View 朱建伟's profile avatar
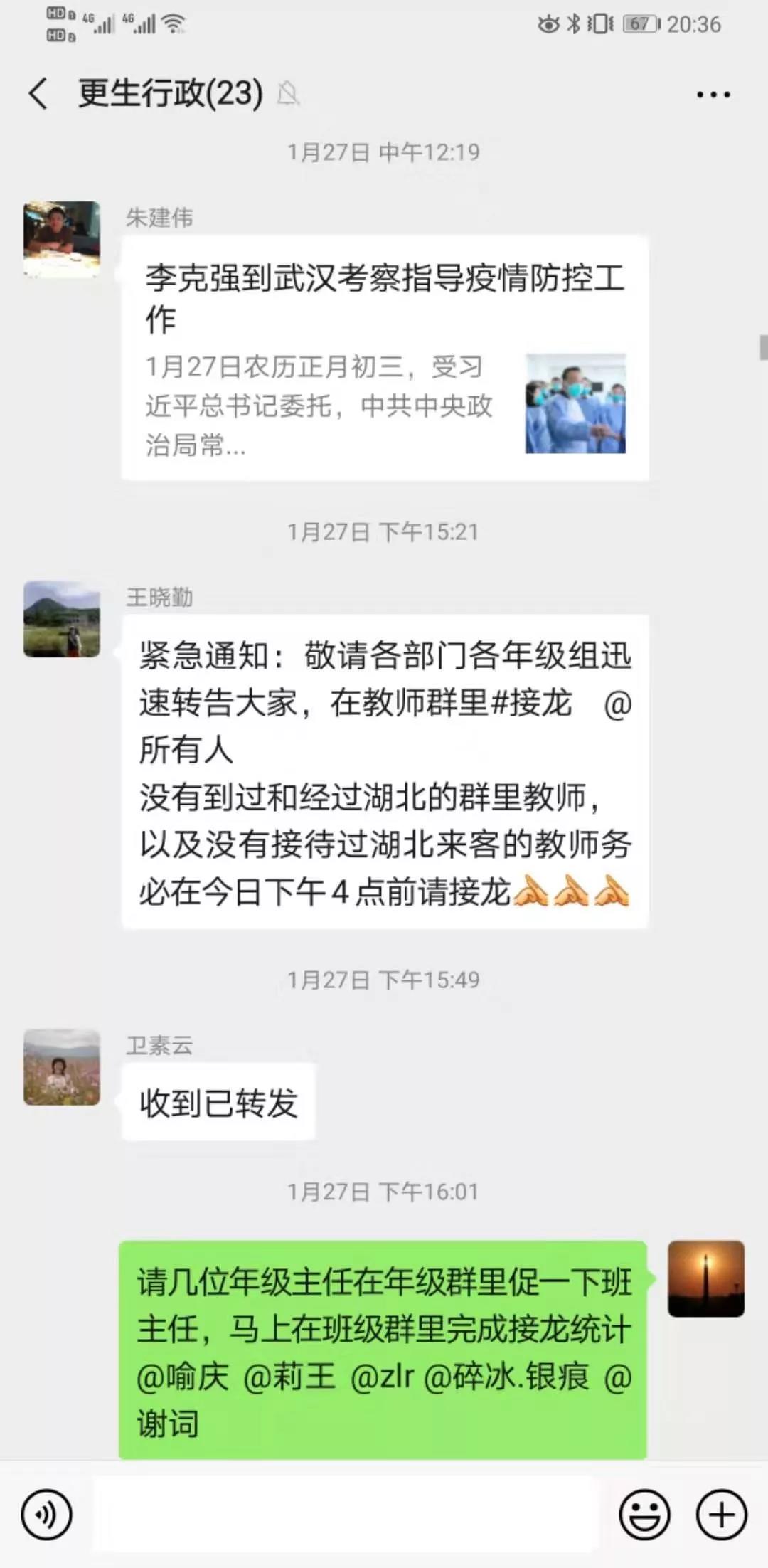Image resolution: width=768 pixels, height=1568 pixels. [x=62, y=239]
